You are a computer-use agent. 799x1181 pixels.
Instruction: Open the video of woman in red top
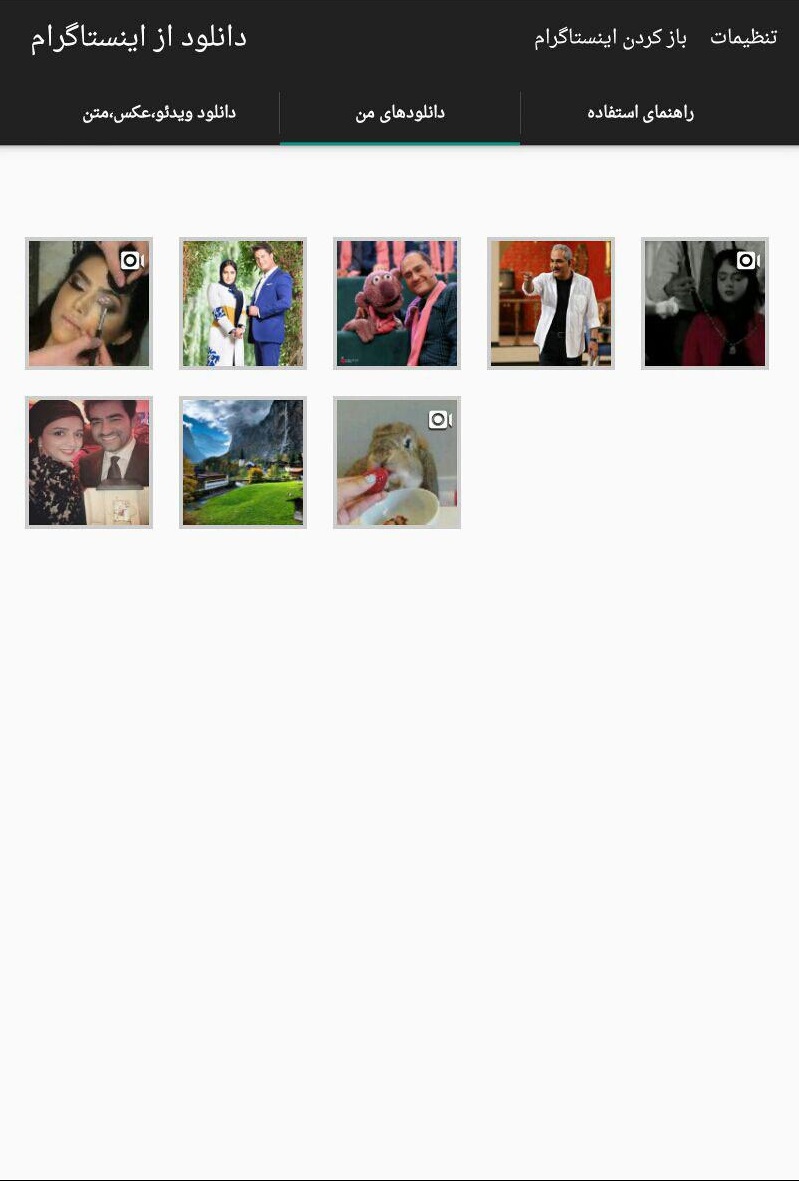[705, 303]
